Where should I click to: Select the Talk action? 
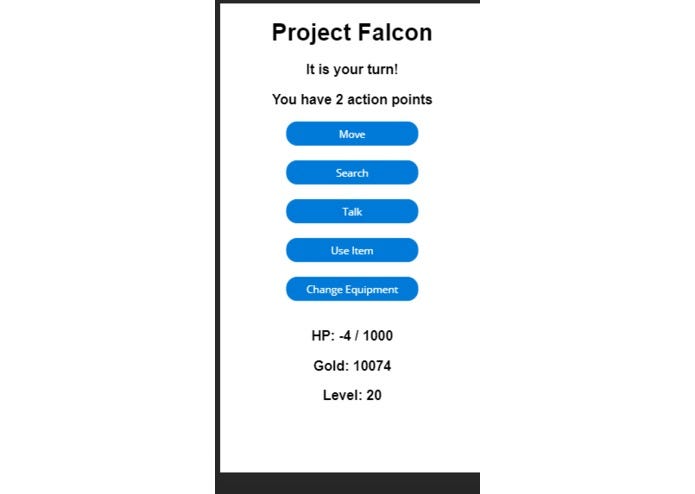(x=352, y=211)
